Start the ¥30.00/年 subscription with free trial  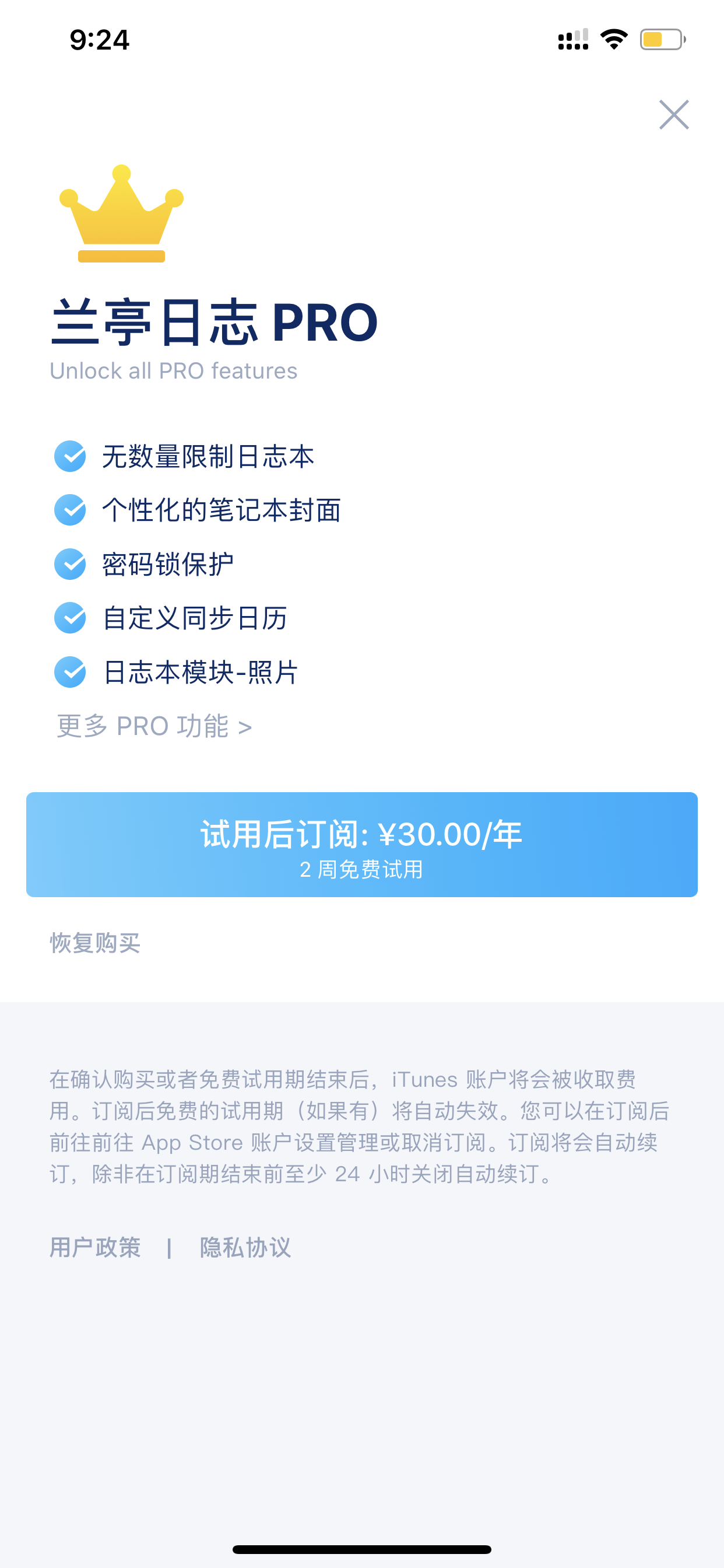[x=362, y=844]
